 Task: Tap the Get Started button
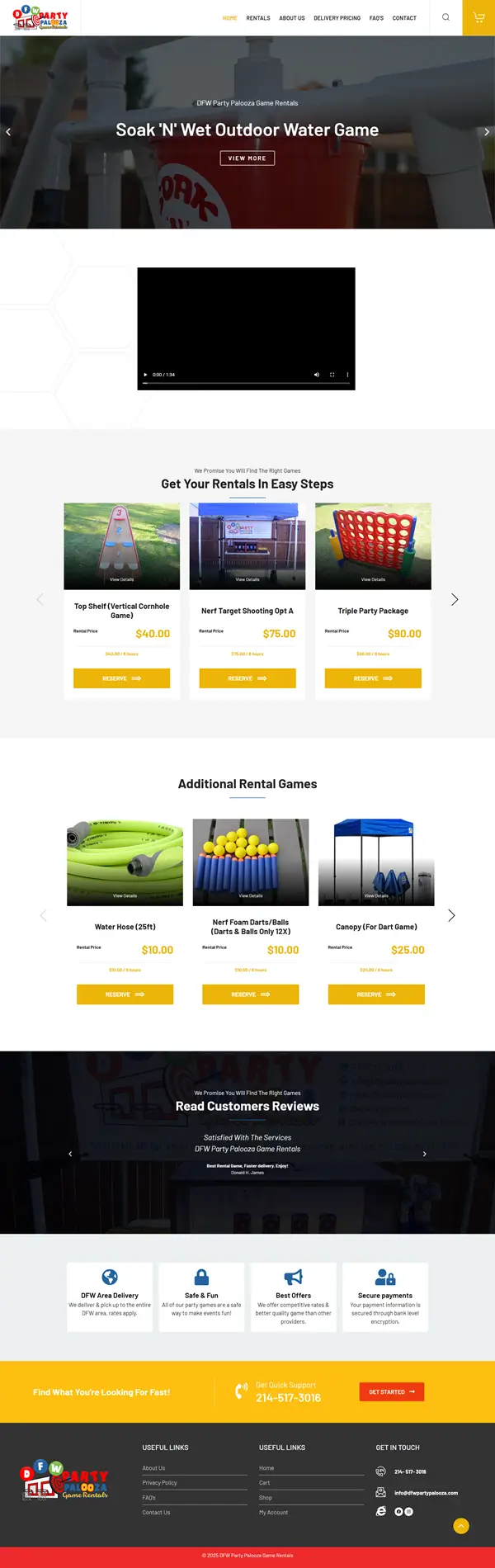point(391,1391)
